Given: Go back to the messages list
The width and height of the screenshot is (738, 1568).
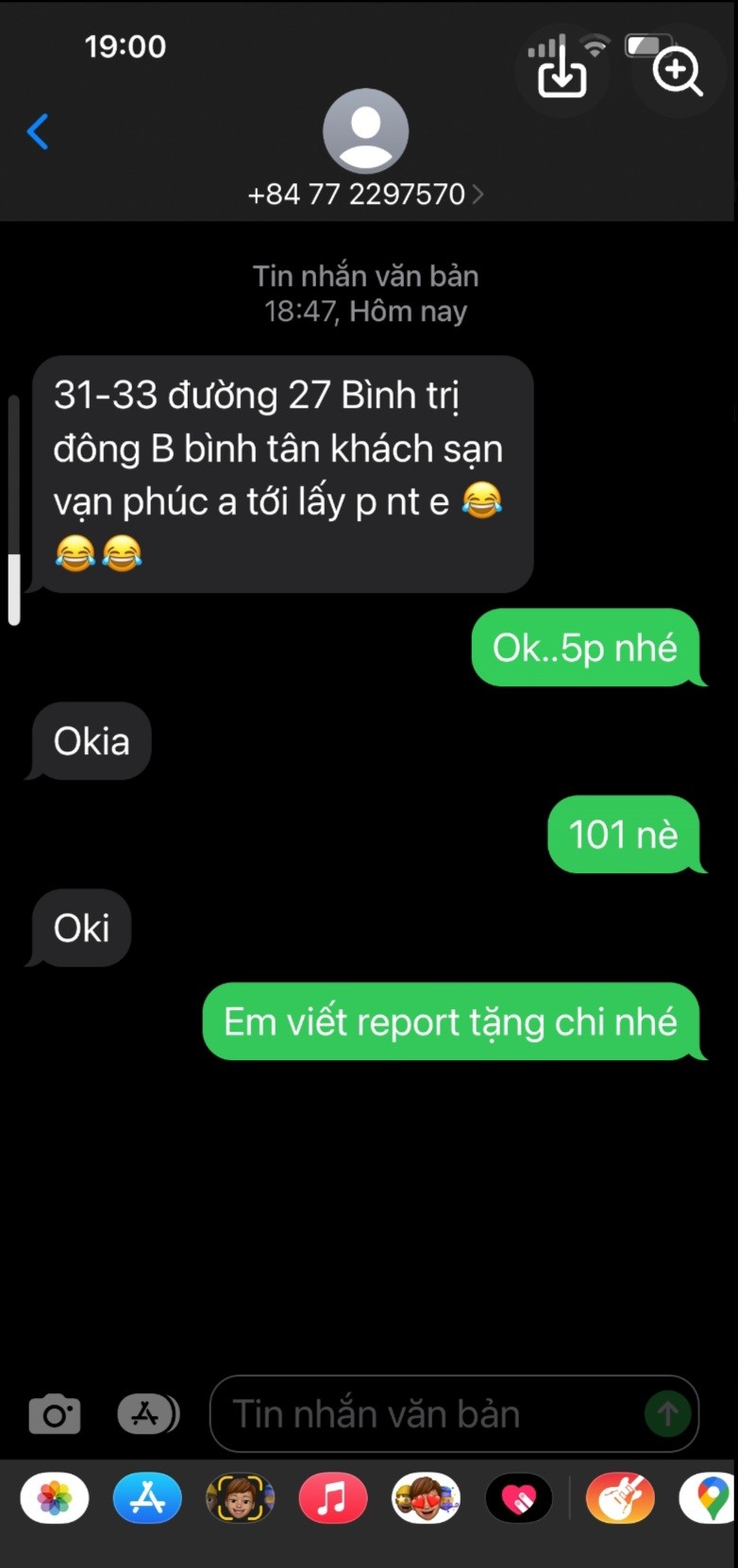Looking at the screenshot, I should pos(38,131).
